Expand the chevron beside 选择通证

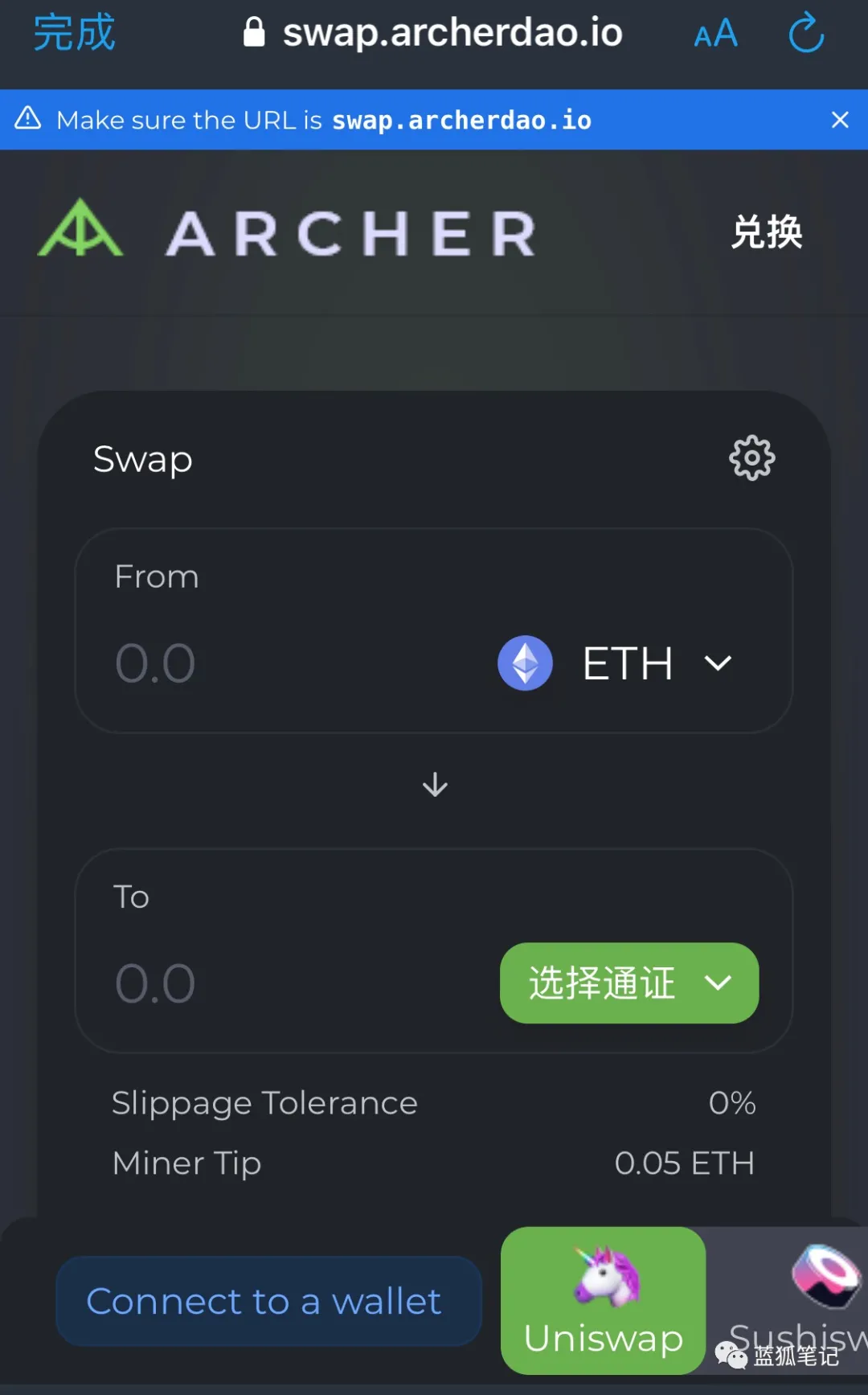(718, 983)
